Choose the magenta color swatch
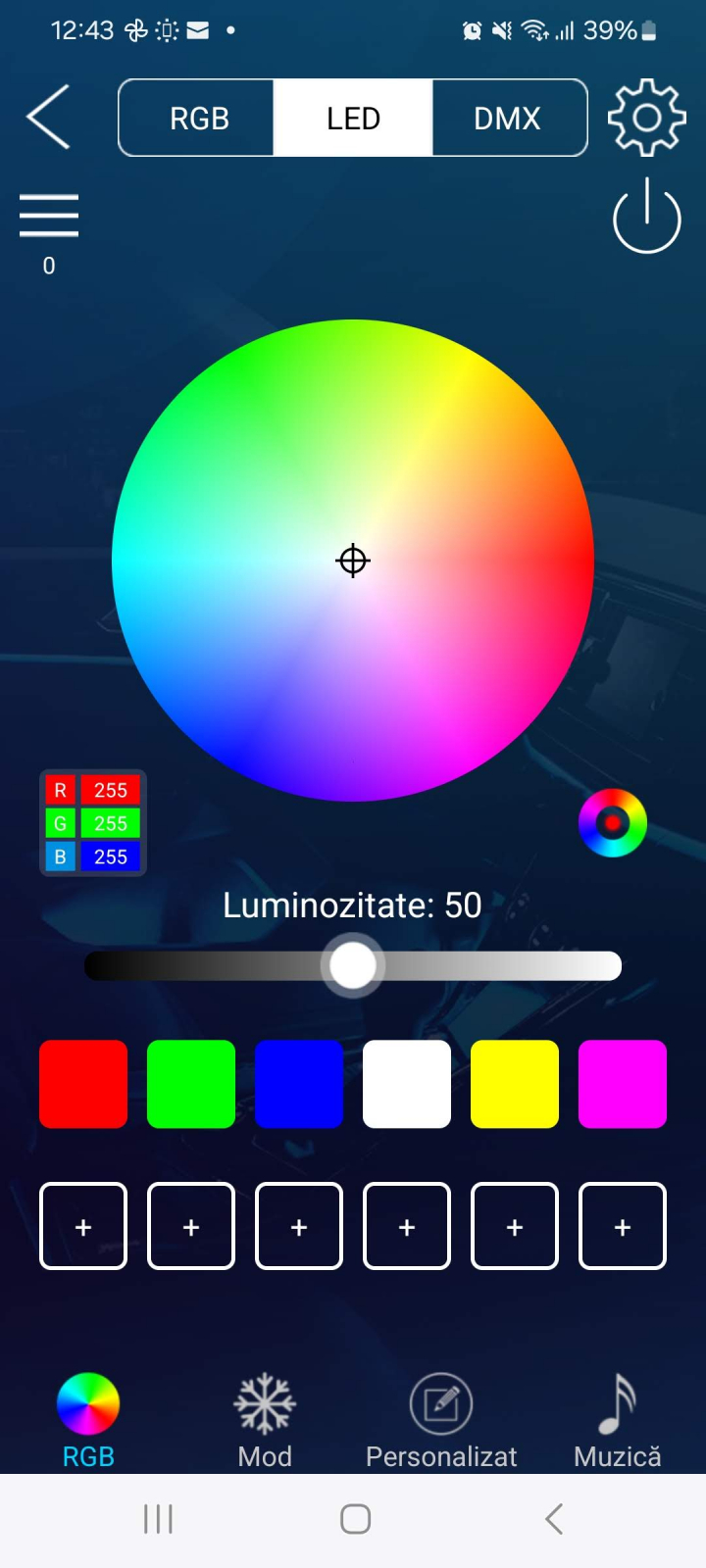The width and height of the screenshot is (706, 1568). pos(623,1084)
